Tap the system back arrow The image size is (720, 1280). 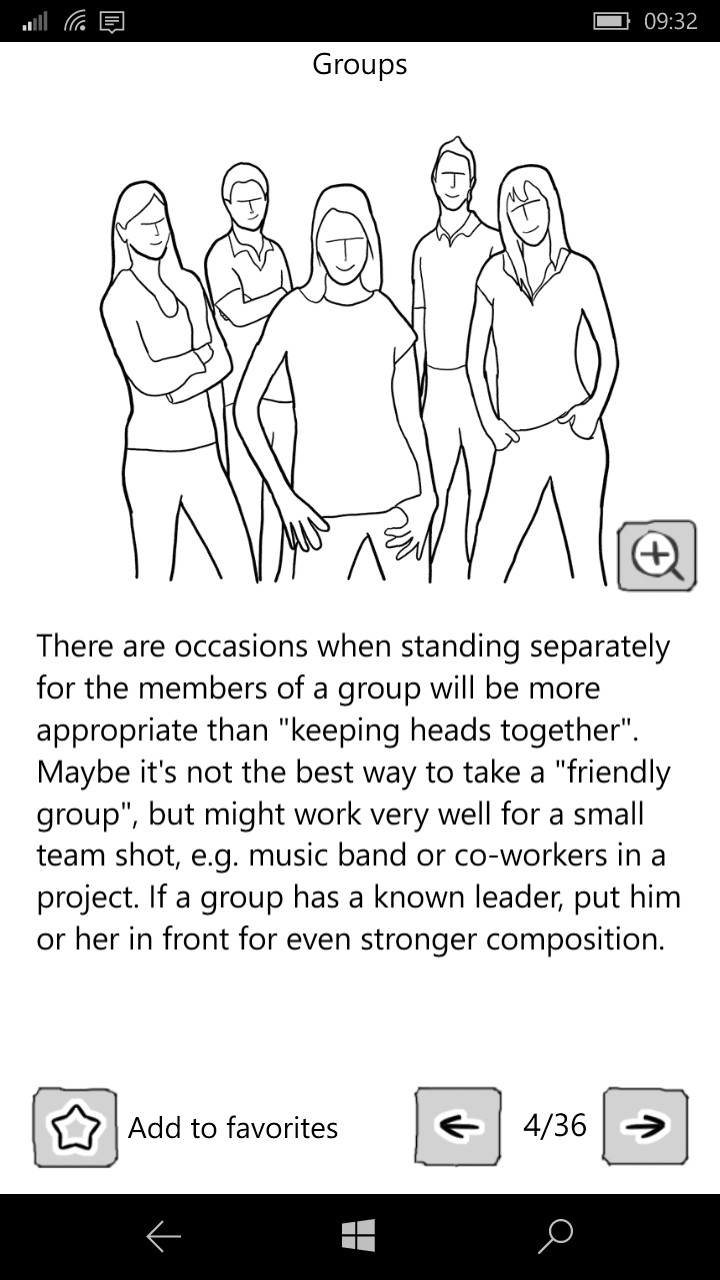[x=163, y=1237]
